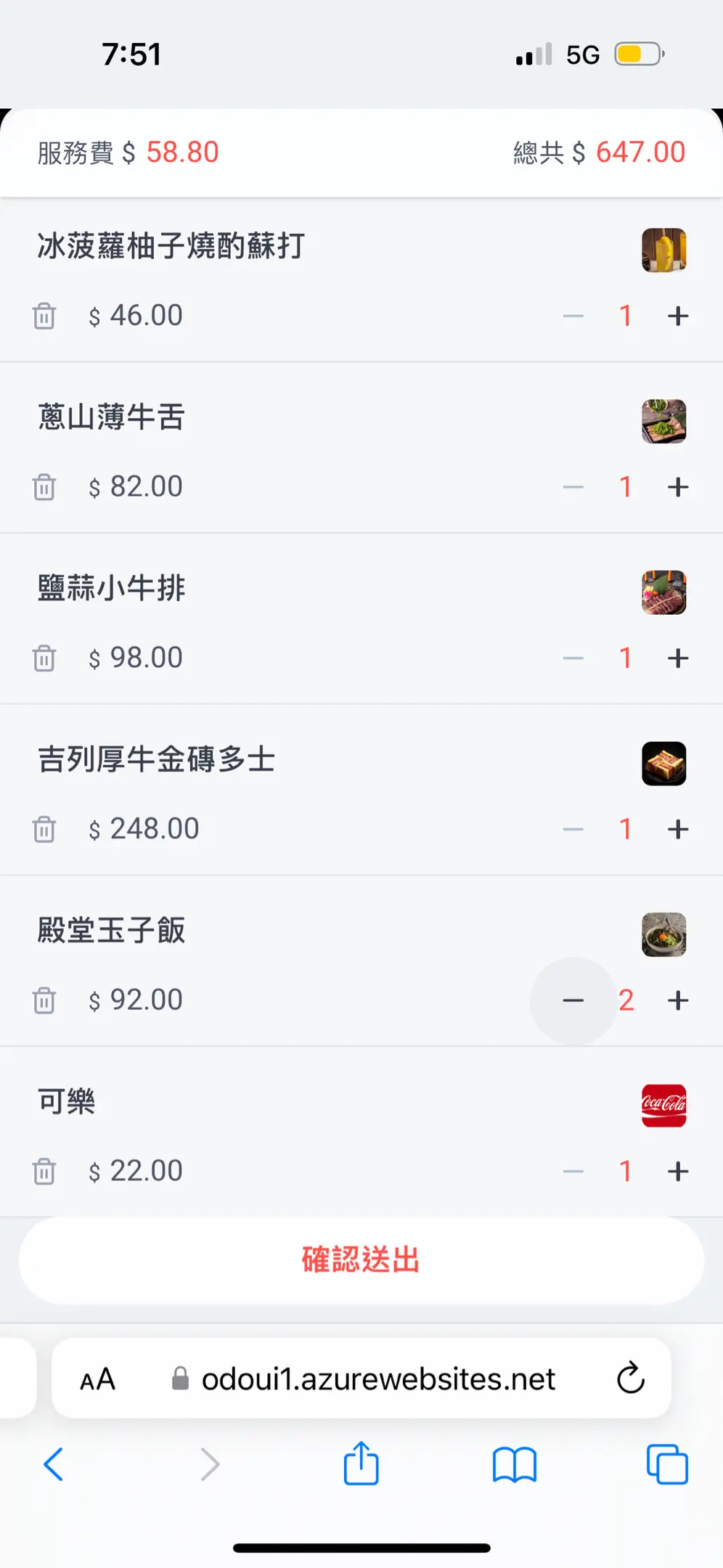Image resolution: width=723 pixels, height=1568 pixels.
Task: Increase quantity of 鹽蒜小牛排
Action: click(x=678, y=658)
